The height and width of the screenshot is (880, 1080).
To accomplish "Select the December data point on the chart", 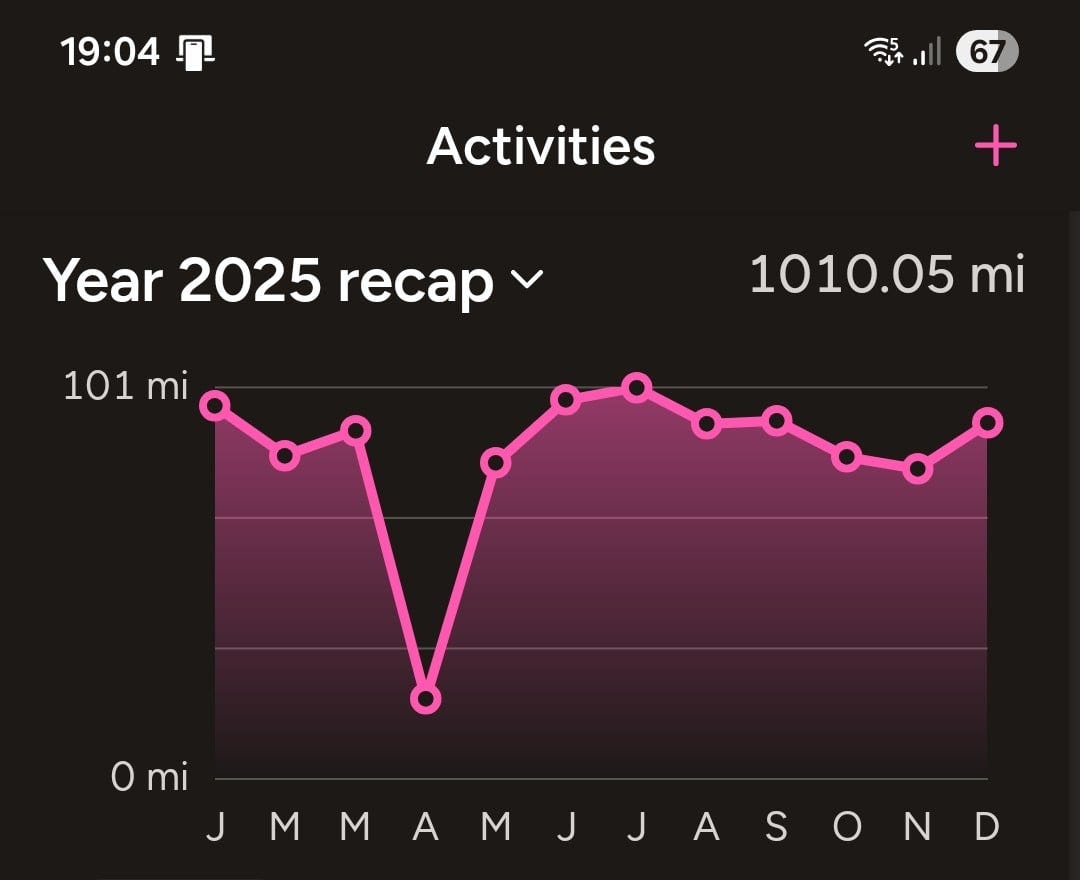I will [x=988, y=423].
